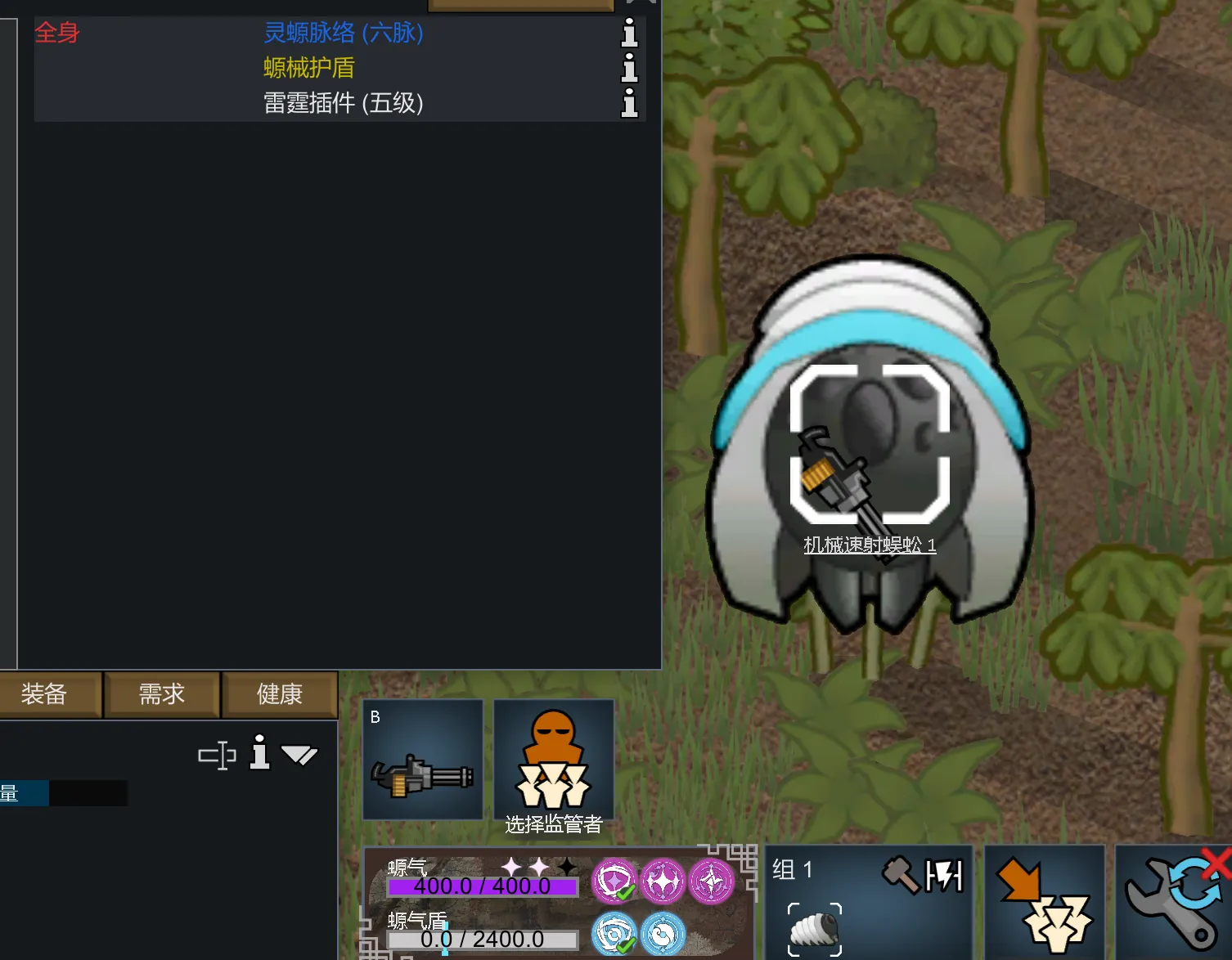This screenshot has height=960, width=1232.
Task: Open info for 雷霆插件 (五级)
Action: pyautogui.click(x=629, y=103)
